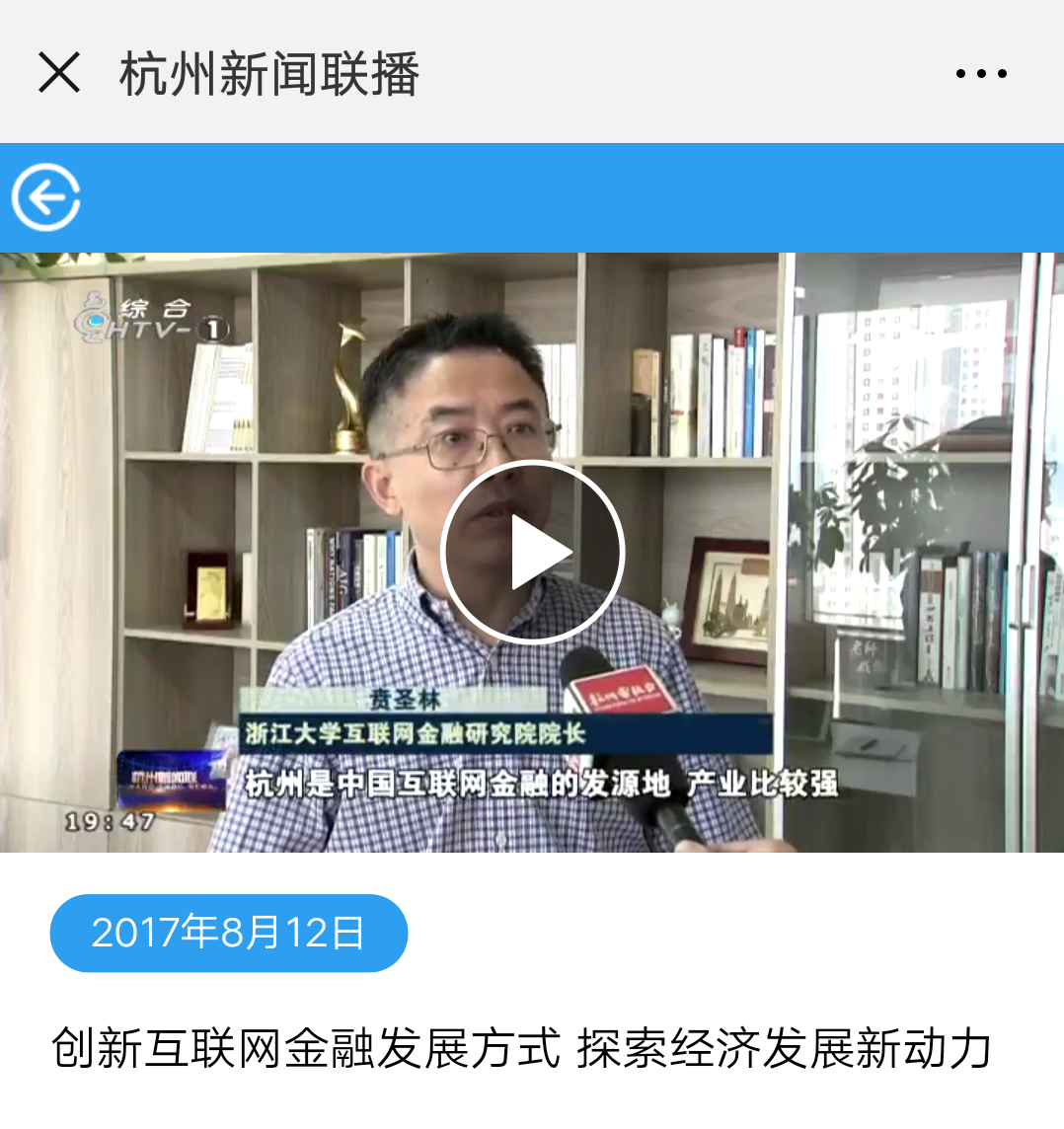Screen dimensions: 1064x1129
Task: Go back using the circled arrow
Action: pyautogui.click(x=45, y=197)
